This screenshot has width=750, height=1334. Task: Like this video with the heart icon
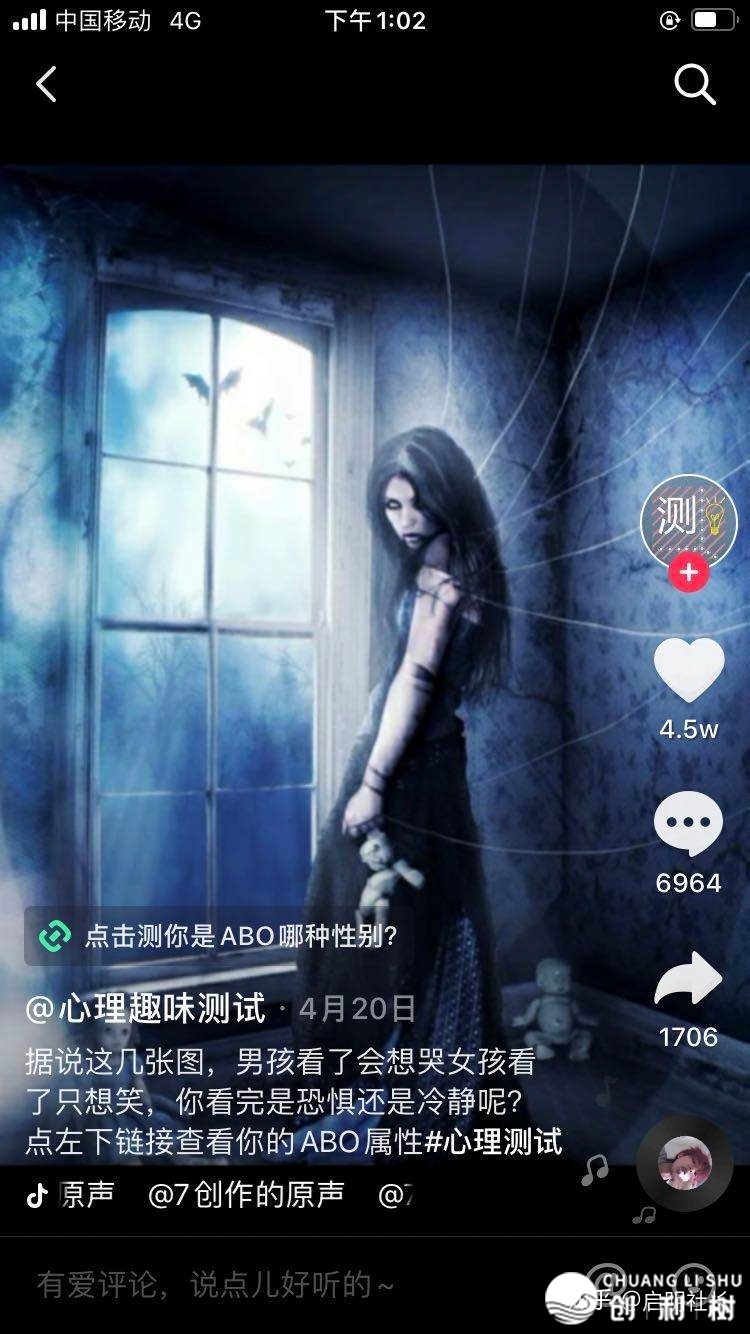coord(688,669)
